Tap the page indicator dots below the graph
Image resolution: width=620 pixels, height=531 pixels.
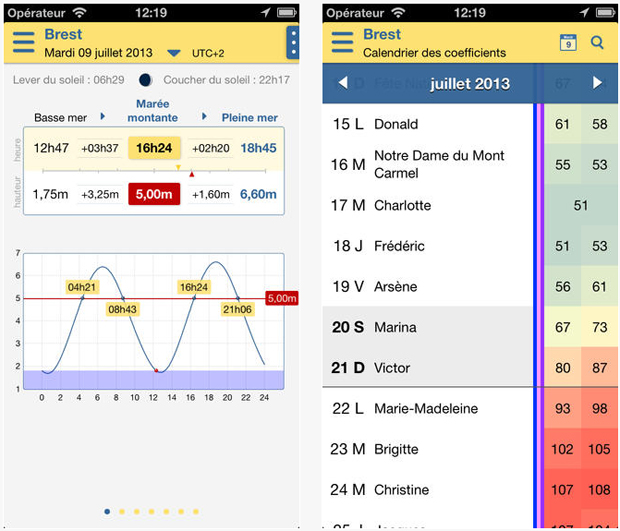[x=148, y=511]
